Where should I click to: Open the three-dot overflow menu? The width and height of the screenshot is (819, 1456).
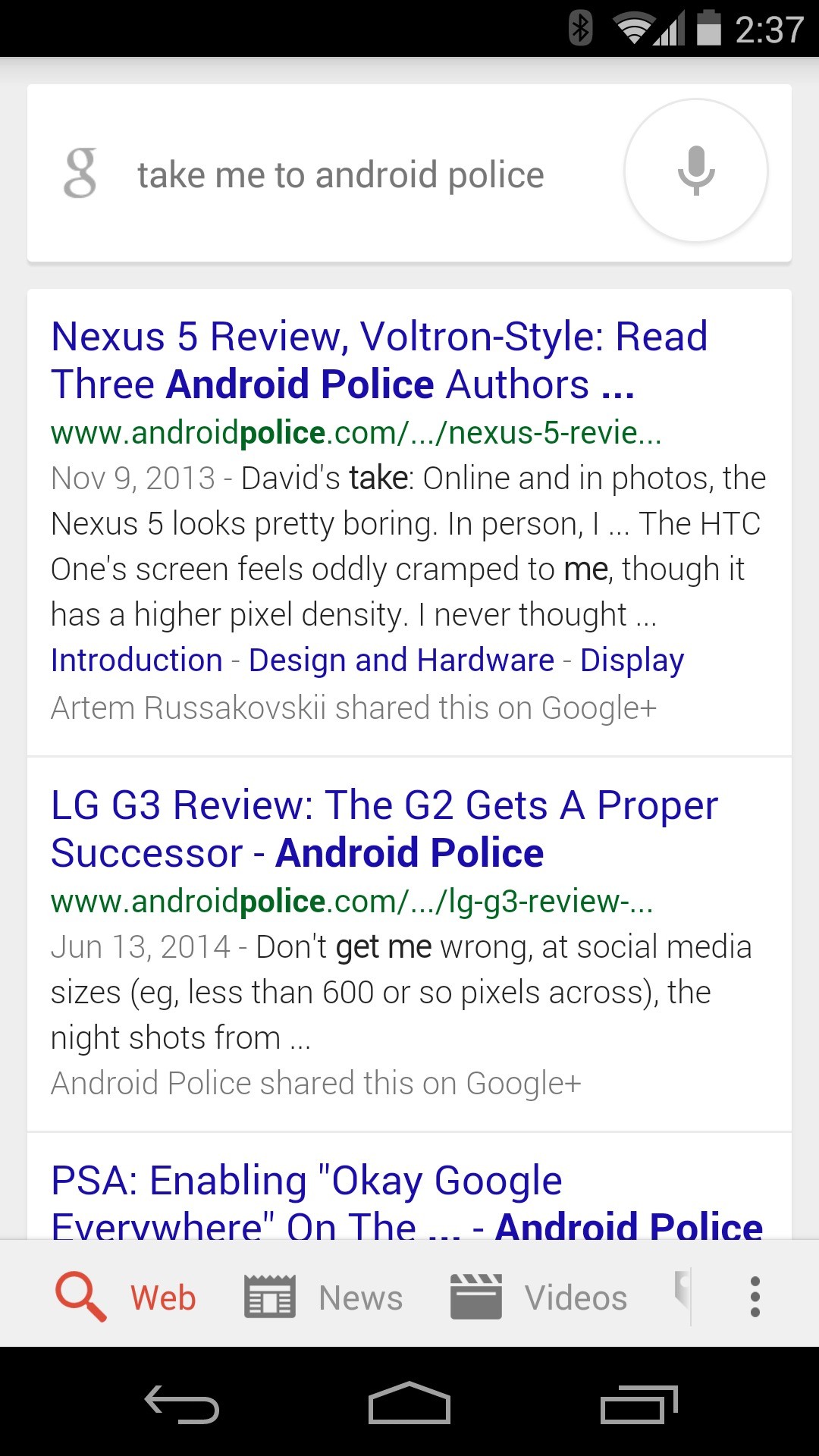click(x=755, y=1297)
